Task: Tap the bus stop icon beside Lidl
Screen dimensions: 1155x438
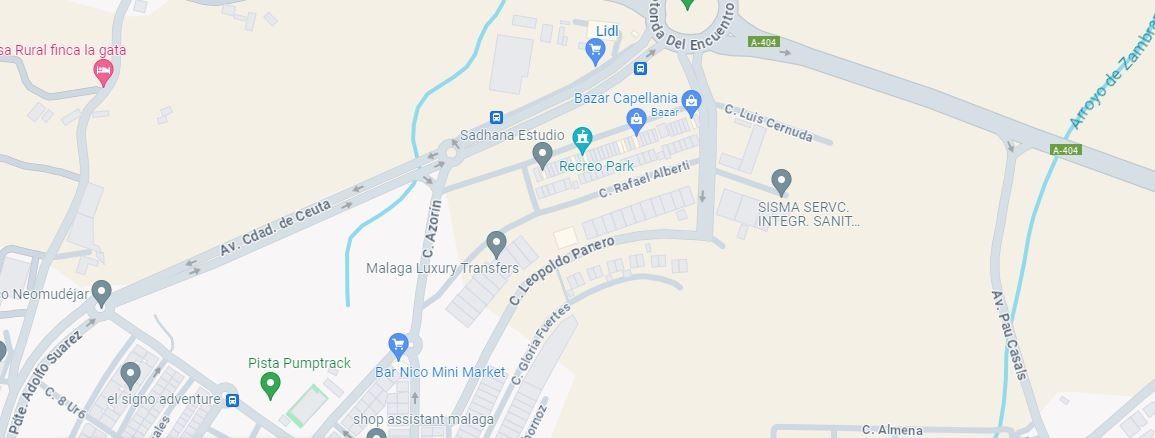Action: point(640,68)
